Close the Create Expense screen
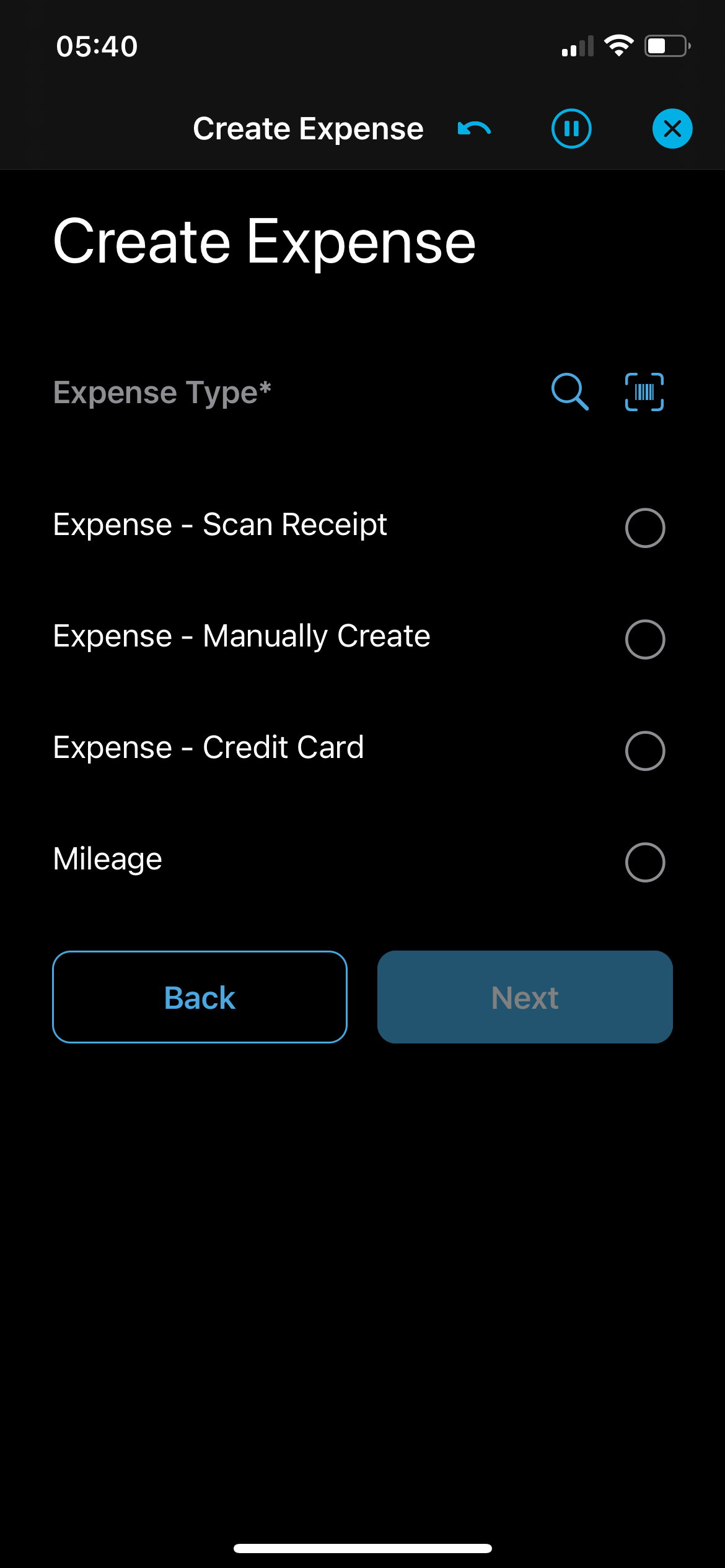Screen dimensions: 725x1568 tap(672, 129)
